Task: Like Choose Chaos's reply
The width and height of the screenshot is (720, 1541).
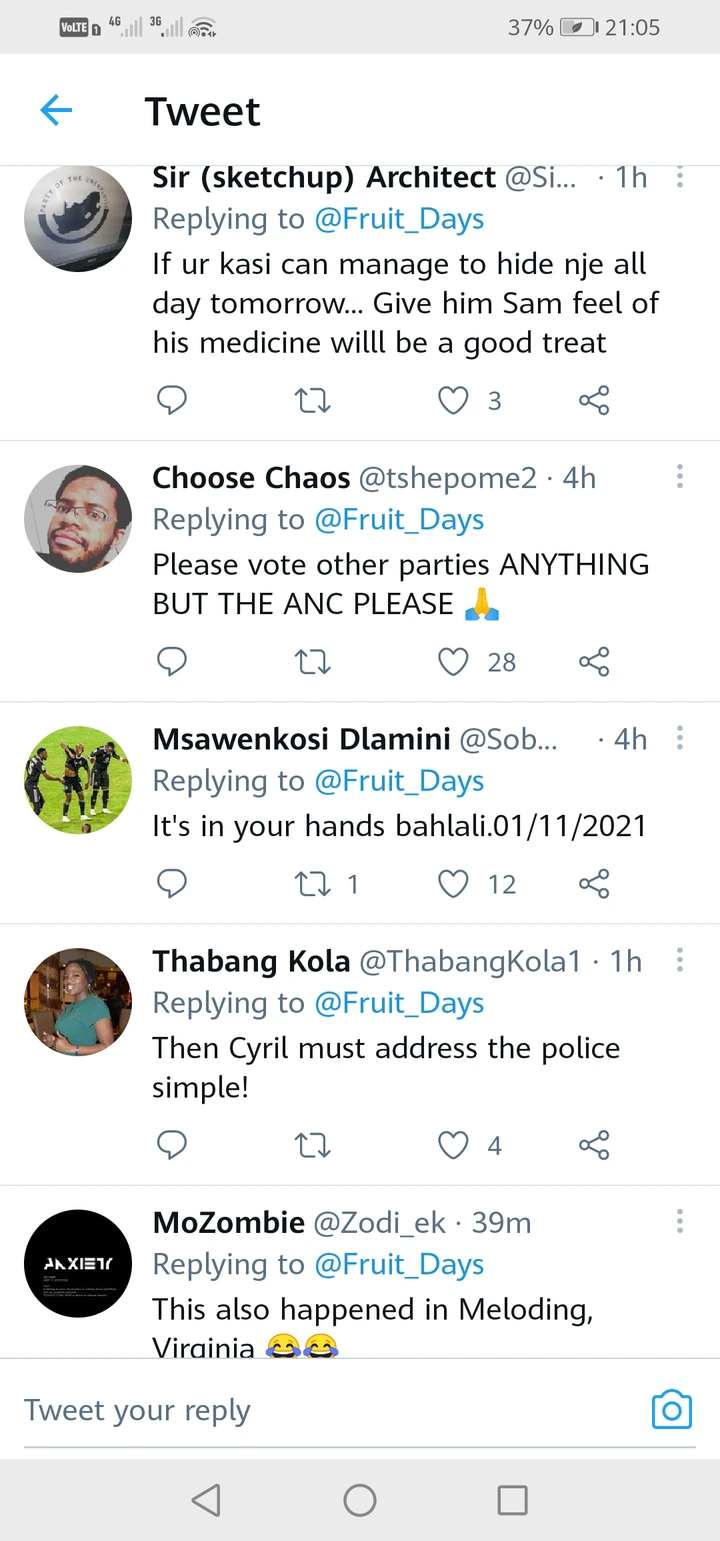Action: click(x=454, y=662)
